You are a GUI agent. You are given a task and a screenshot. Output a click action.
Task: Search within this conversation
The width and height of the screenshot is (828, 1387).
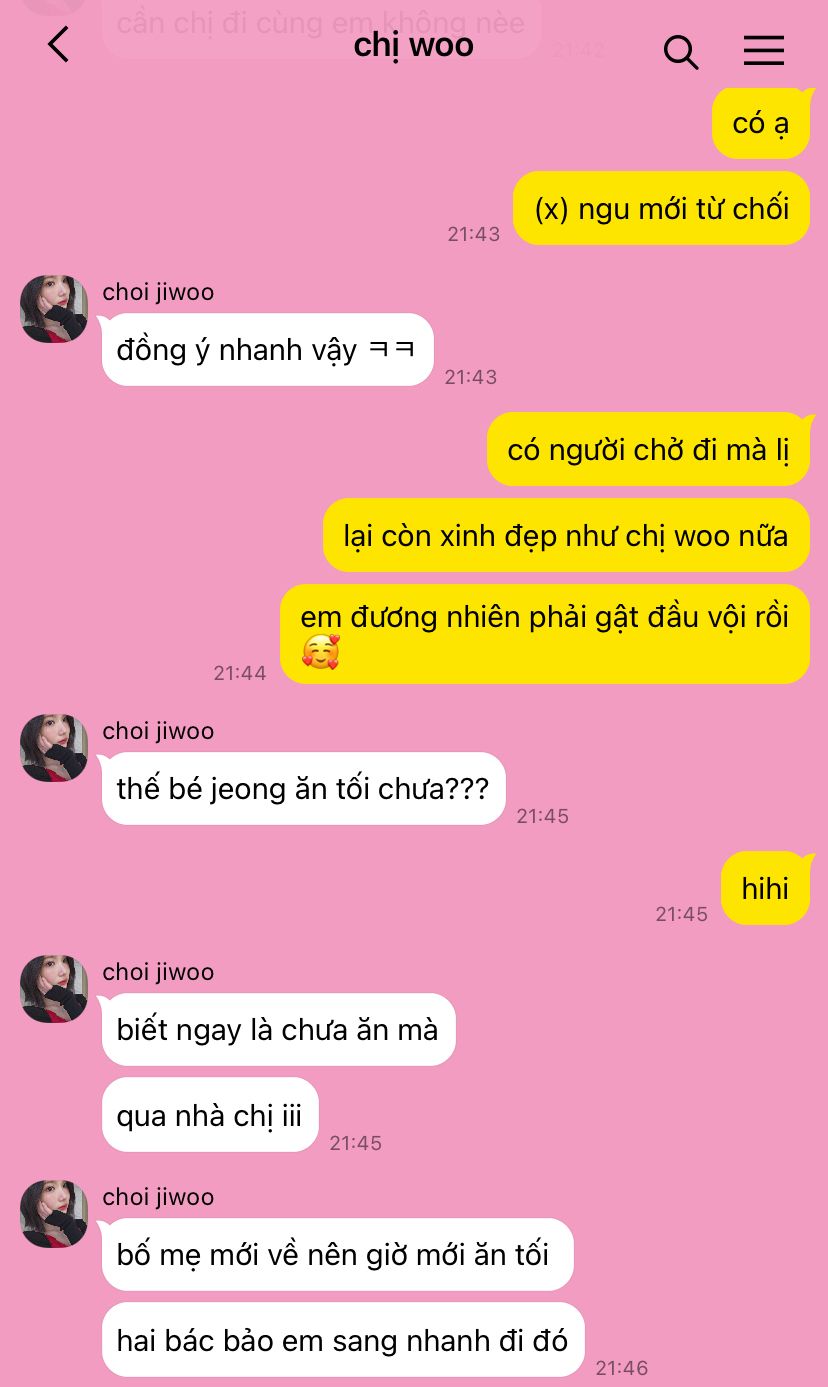681,51
